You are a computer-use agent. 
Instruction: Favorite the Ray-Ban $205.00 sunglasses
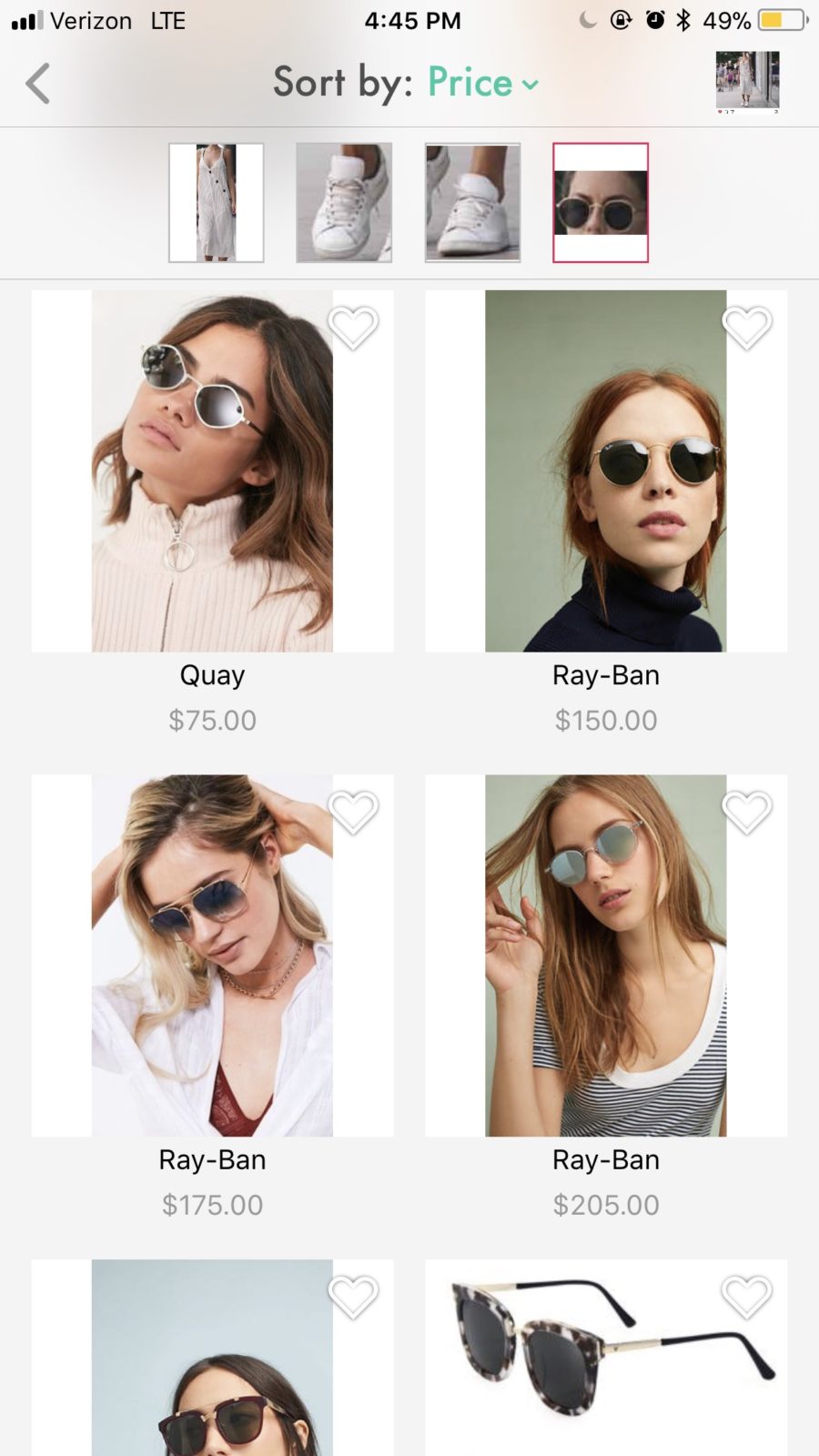tap(747, 812)
